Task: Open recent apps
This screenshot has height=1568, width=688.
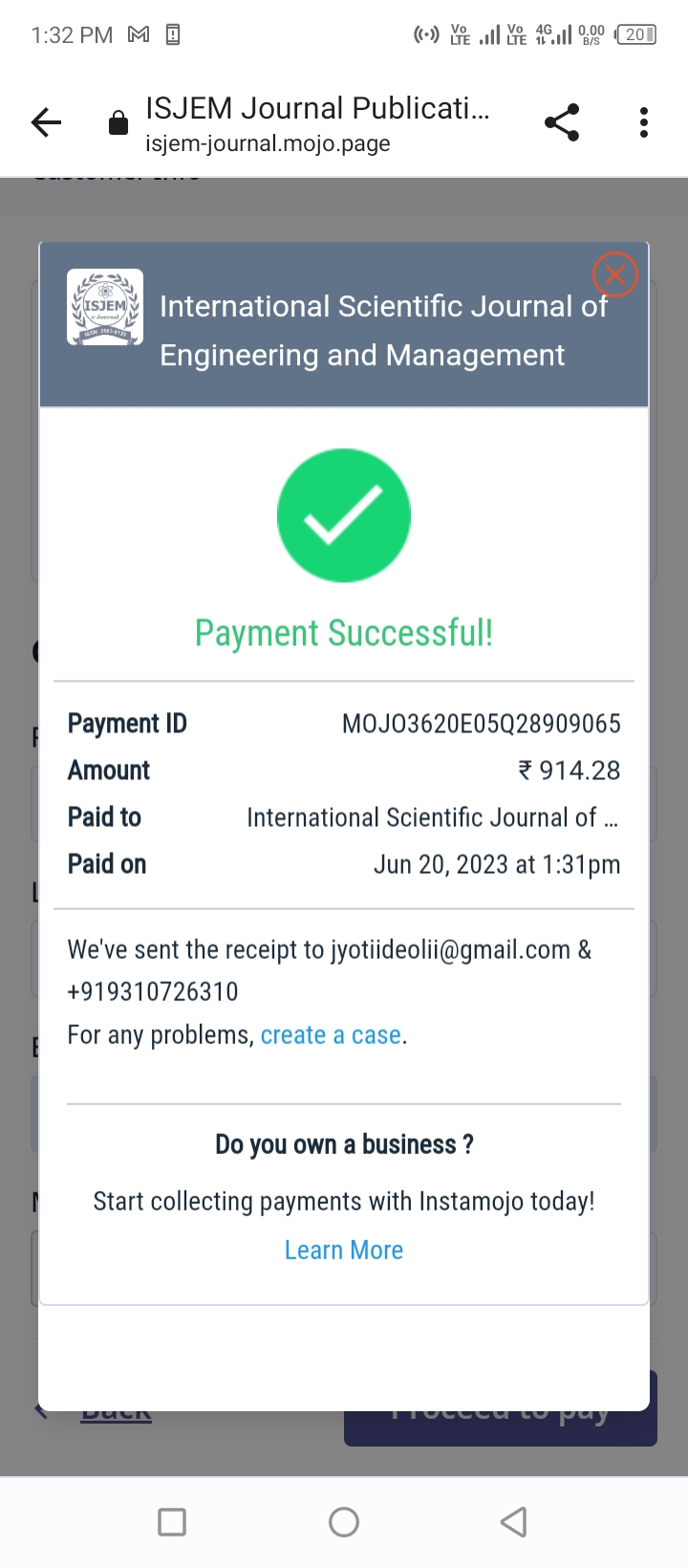Action: [172, 1521]
